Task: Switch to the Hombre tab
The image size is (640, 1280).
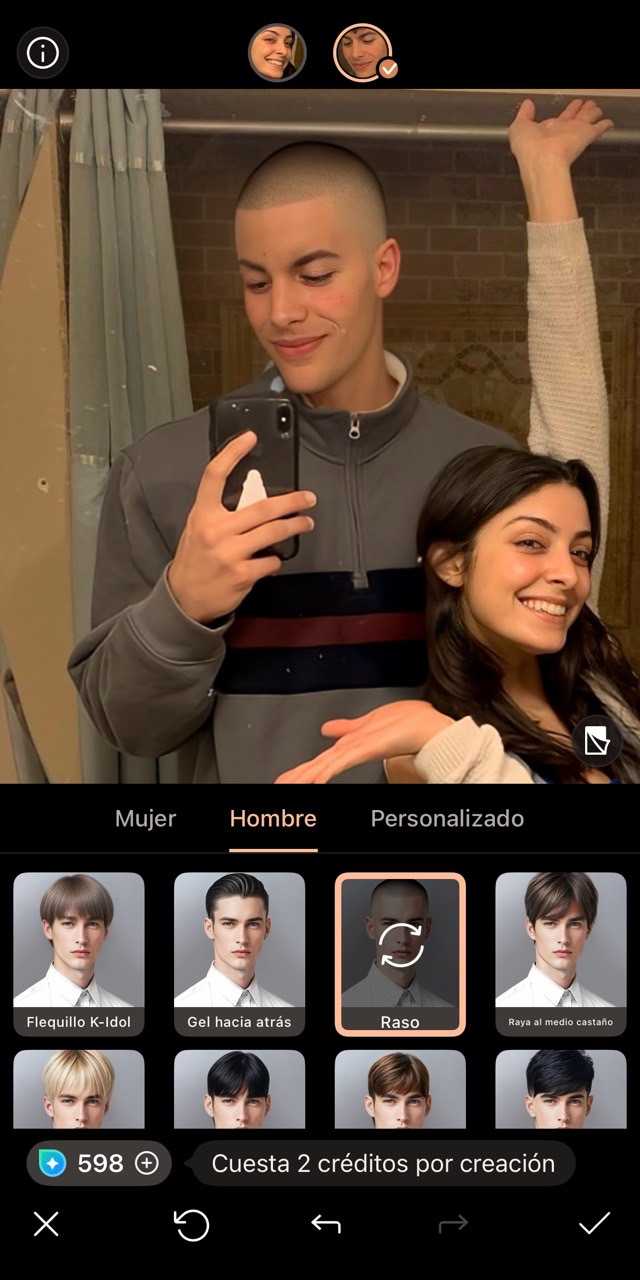Action: [x=273, y=818]
